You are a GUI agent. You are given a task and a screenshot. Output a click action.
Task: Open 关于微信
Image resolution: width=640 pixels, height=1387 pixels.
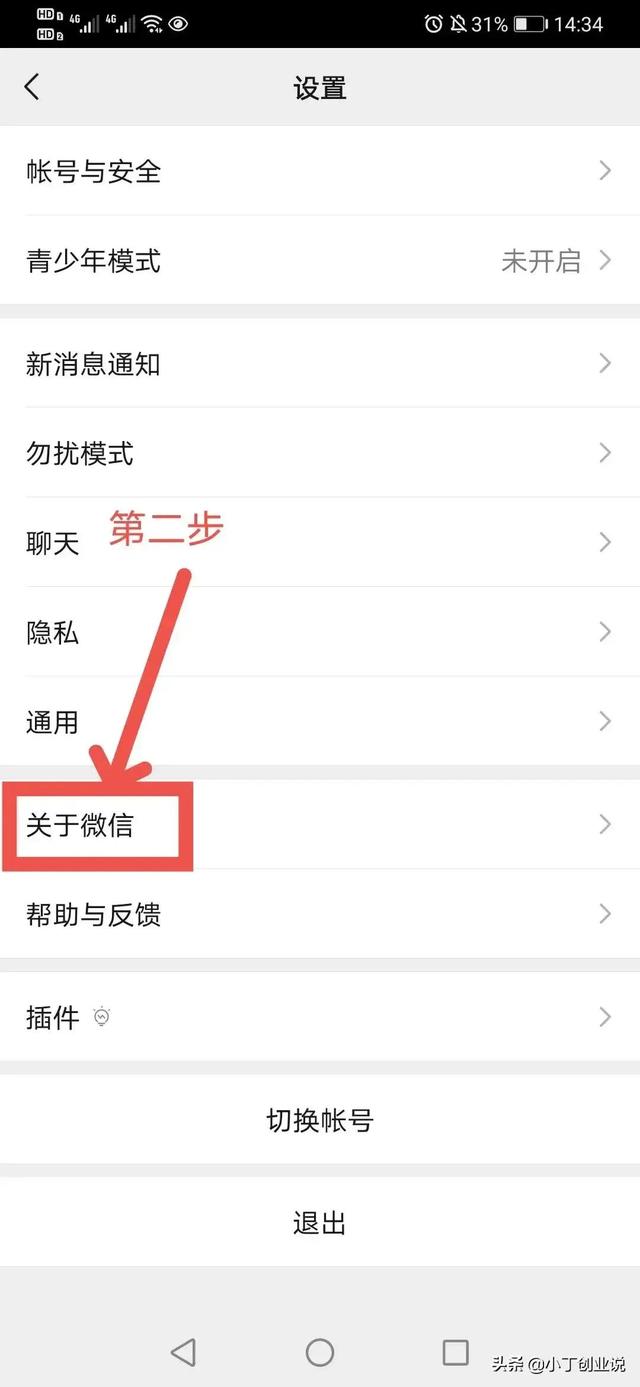320,825
